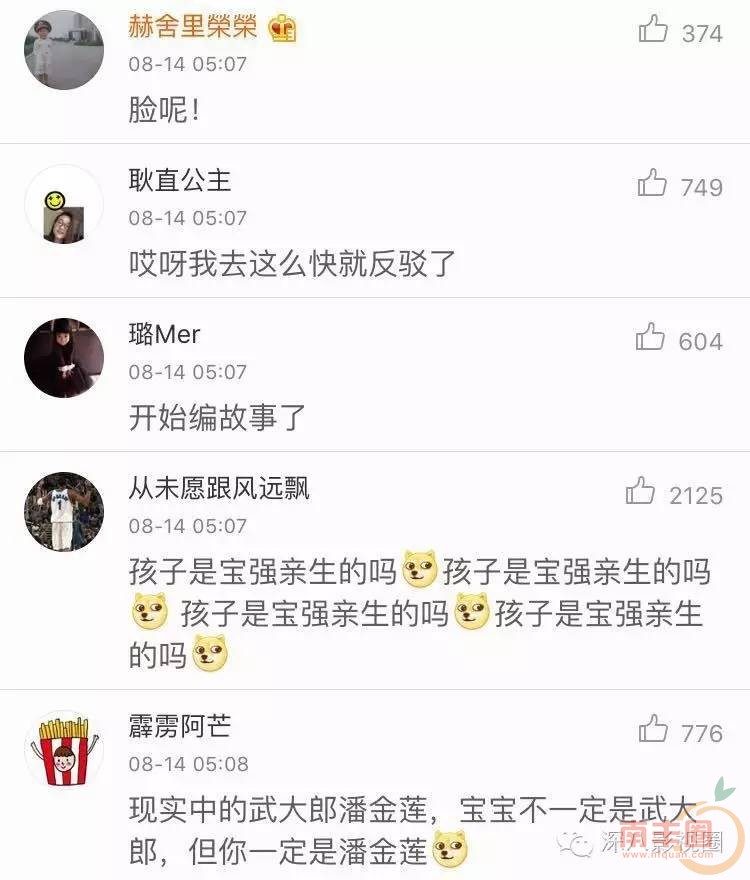
Task: Reply to comment 开始编故事了
Action: click(218, 416)
